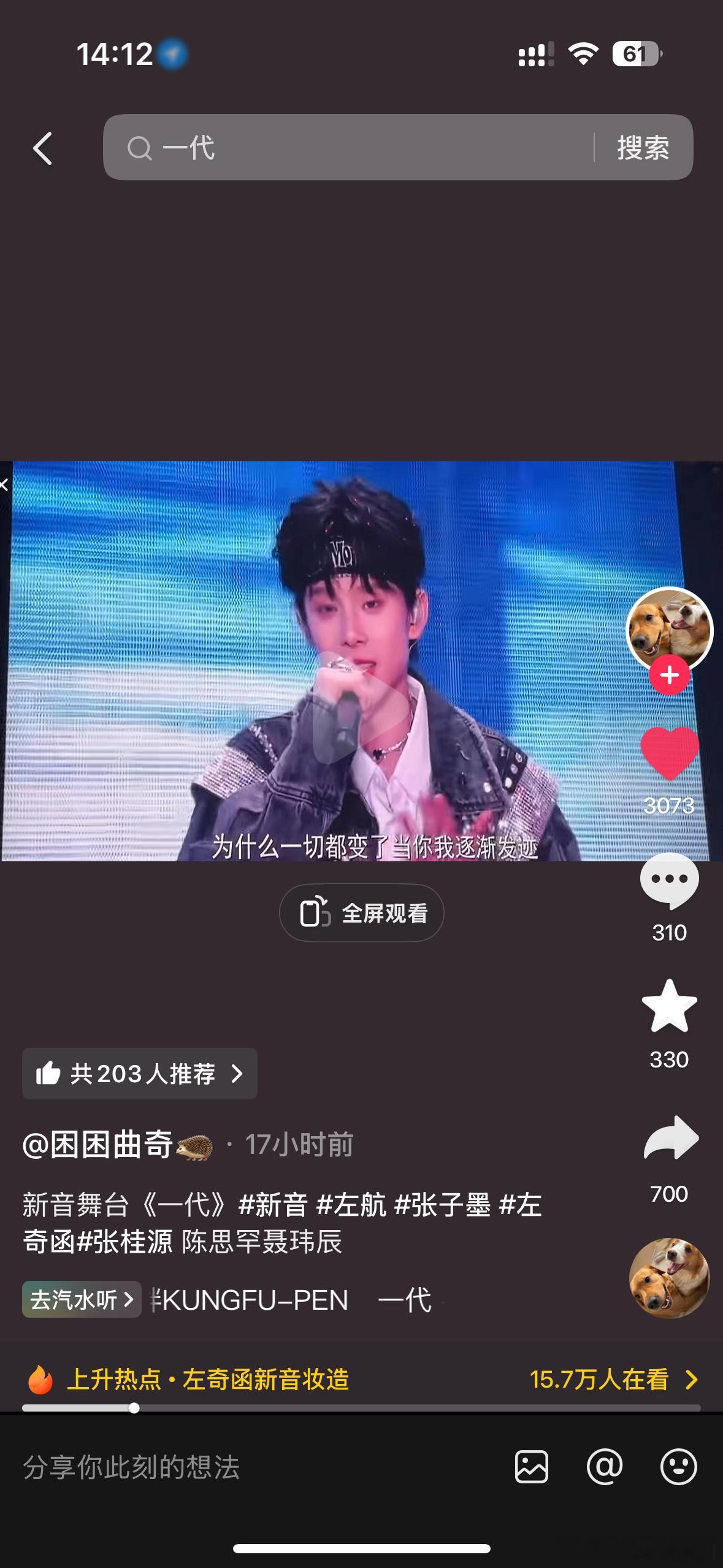
Task: Switch to 全屏观看 fullscreen mode
Action: coord(361,913)
